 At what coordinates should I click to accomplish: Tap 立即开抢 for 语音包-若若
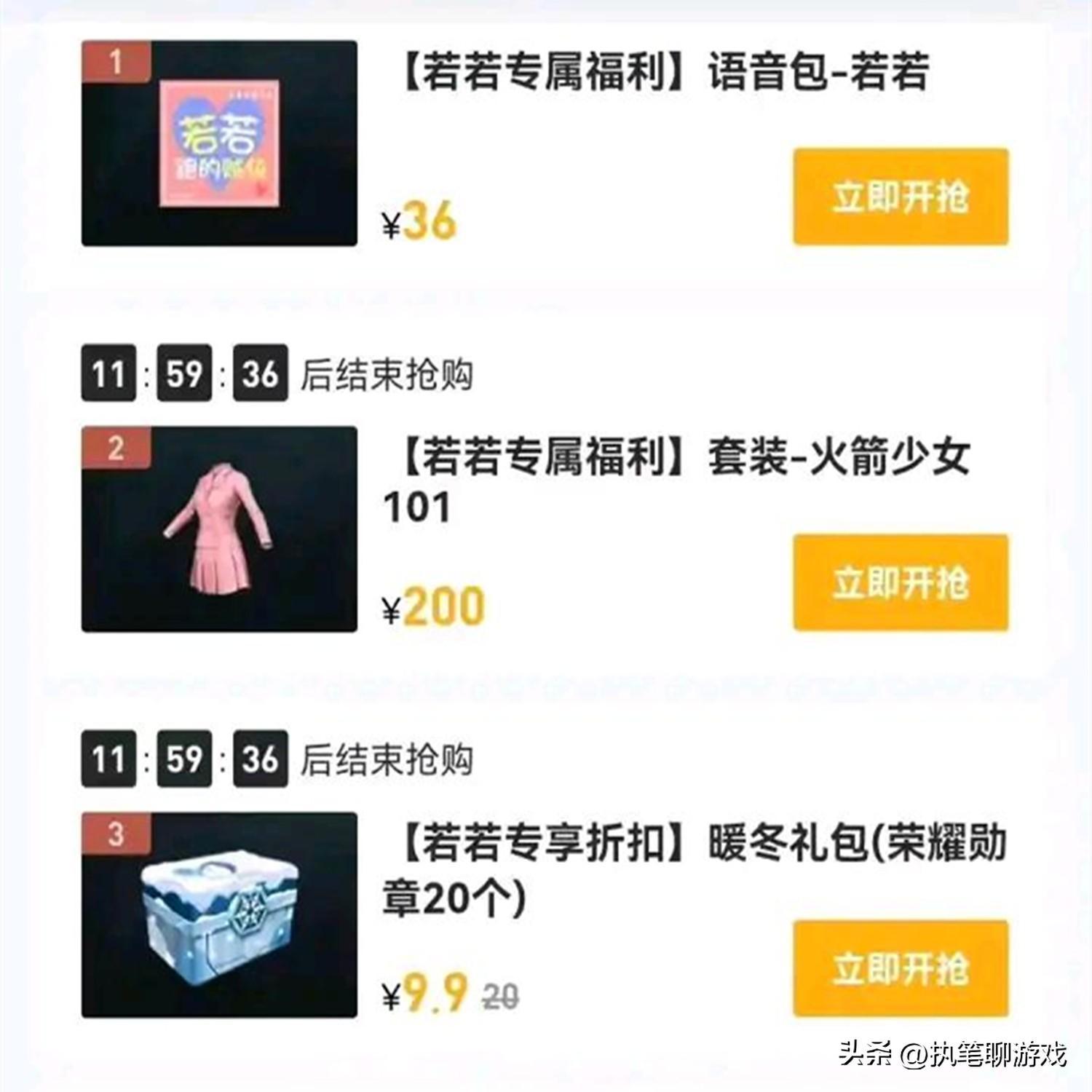tap(901, 197)
